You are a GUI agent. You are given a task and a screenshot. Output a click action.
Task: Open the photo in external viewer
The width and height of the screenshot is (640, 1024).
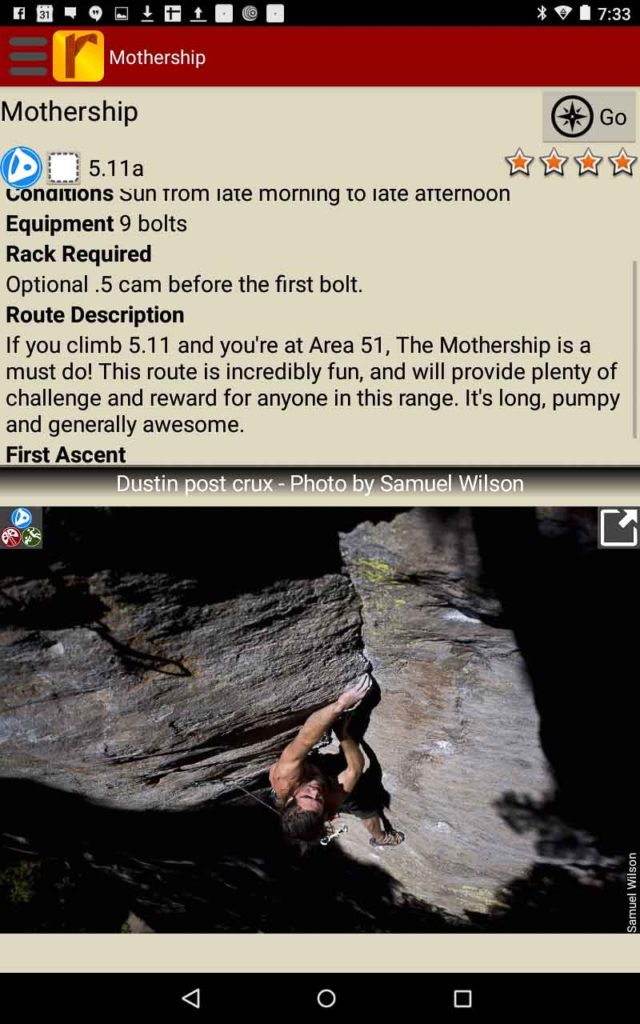click(618, 527)
